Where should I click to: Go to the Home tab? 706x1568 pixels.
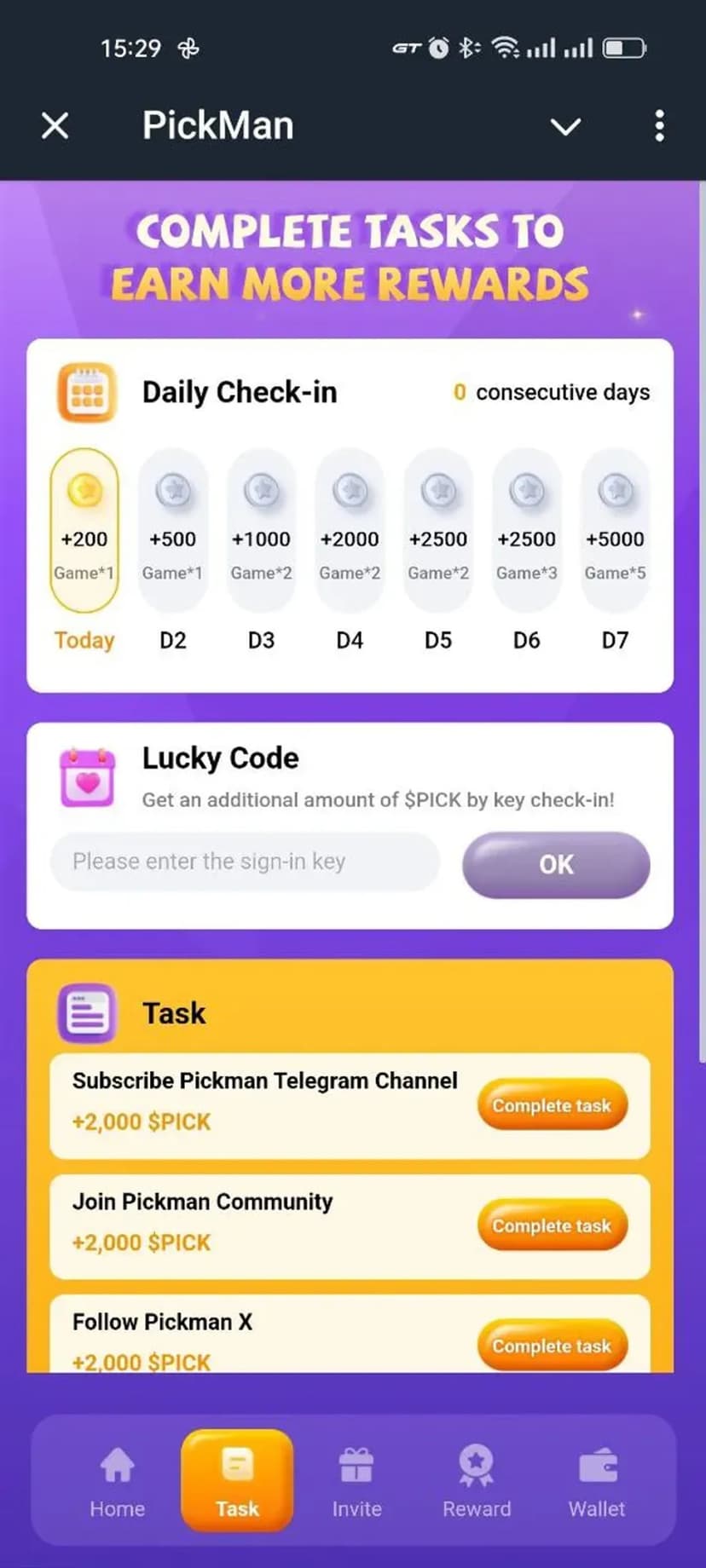(118, 1482)
